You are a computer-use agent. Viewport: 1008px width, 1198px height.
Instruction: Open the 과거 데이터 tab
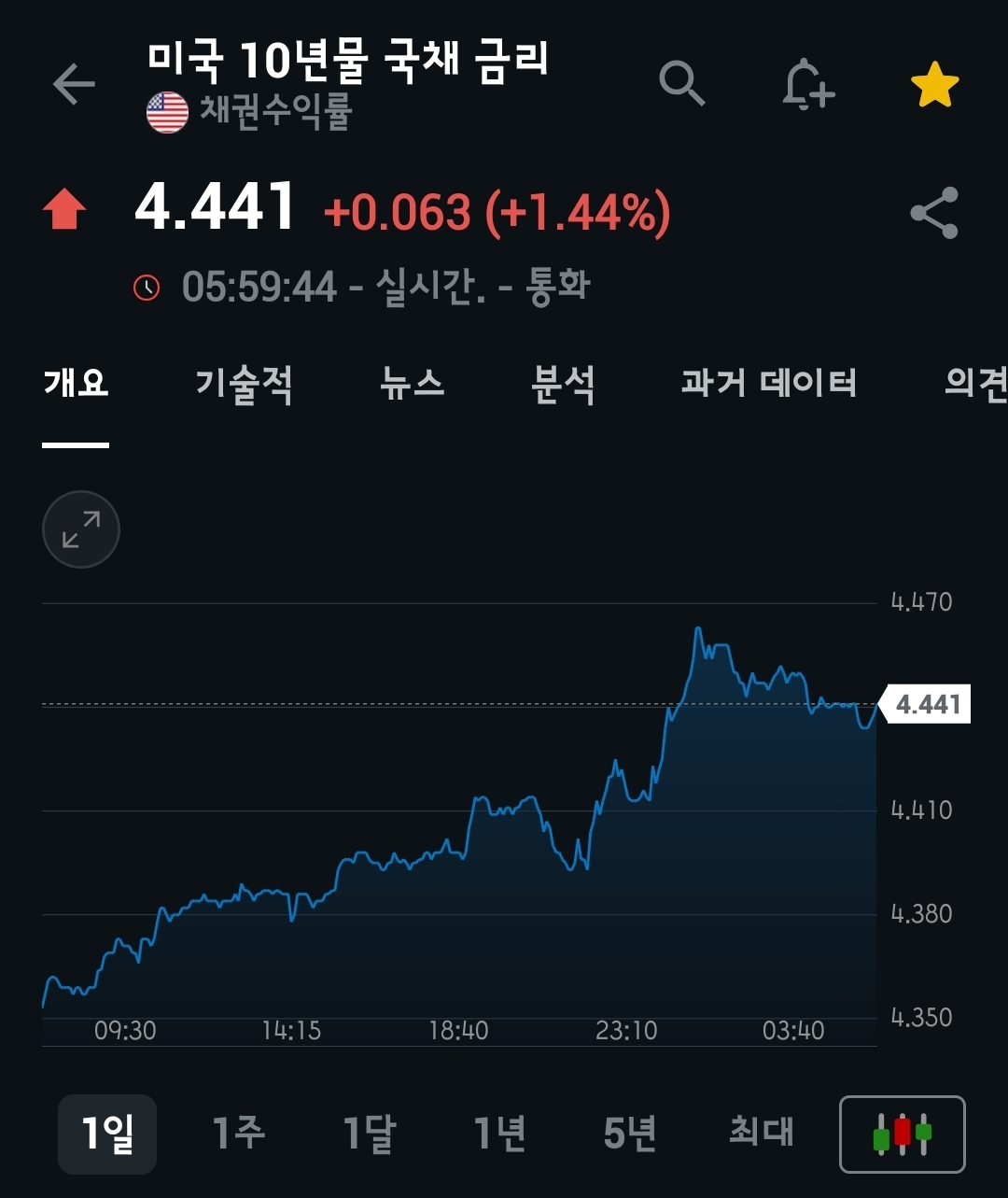(x=769, y=384)
